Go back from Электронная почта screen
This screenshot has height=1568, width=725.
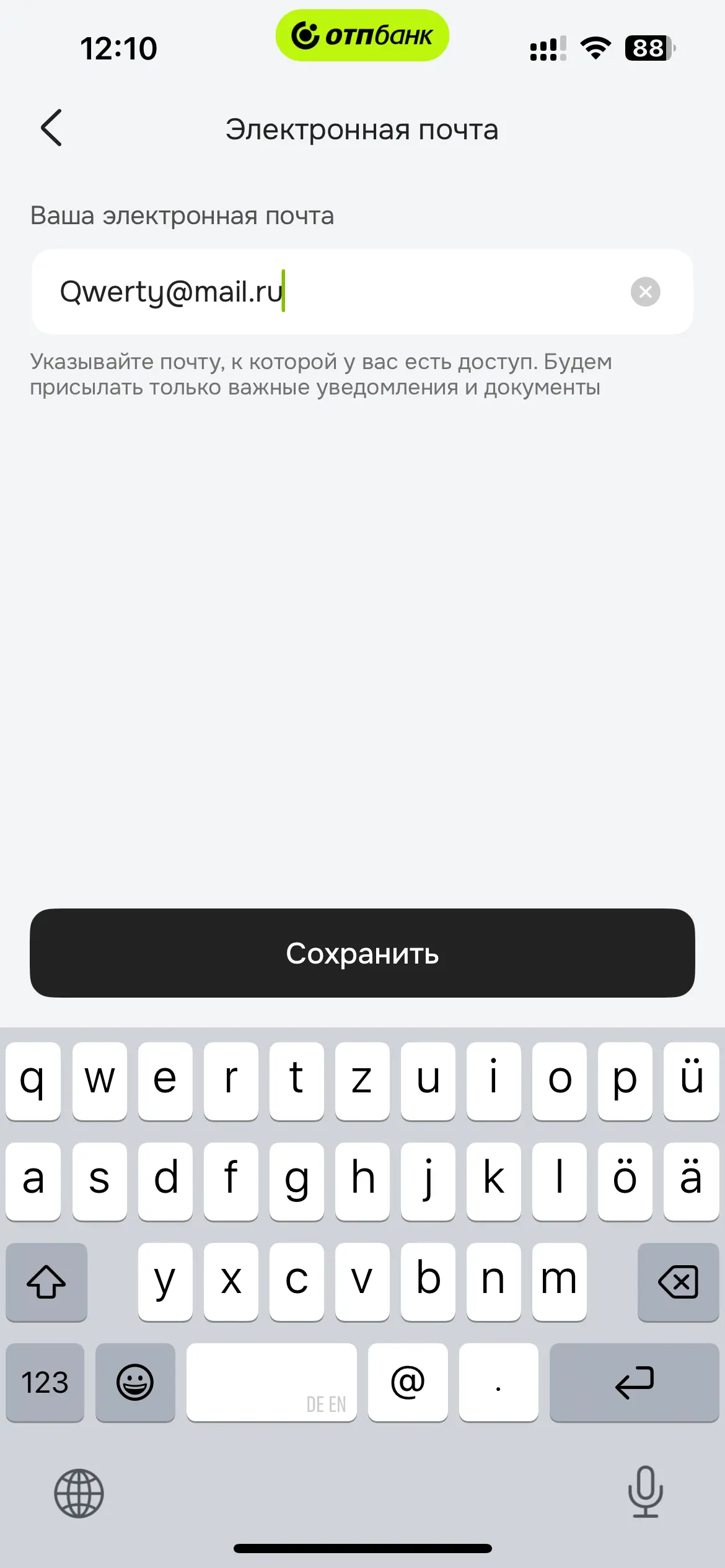point(51,128)
